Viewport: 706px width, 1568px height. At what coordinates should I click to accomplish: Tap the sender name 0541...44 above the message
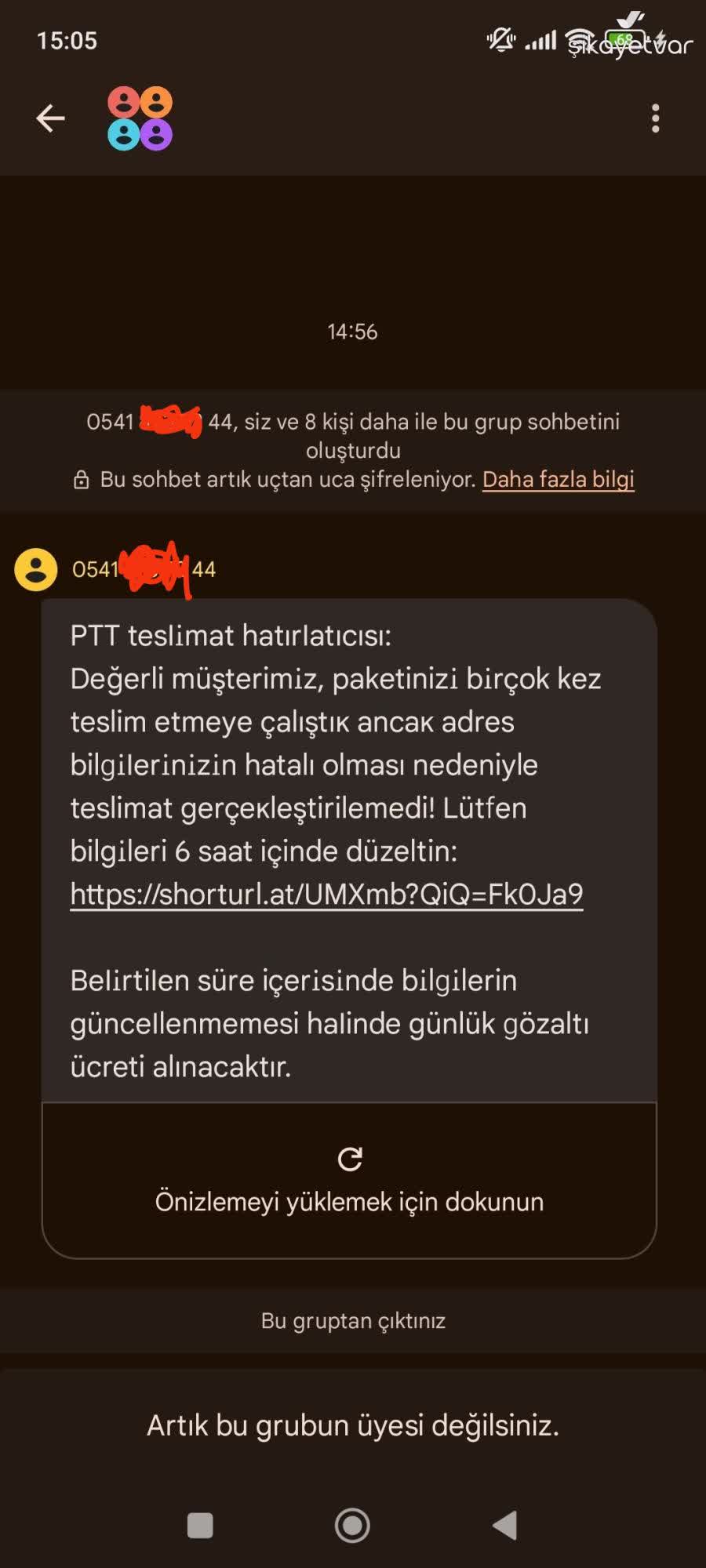[x=145, y=570]
